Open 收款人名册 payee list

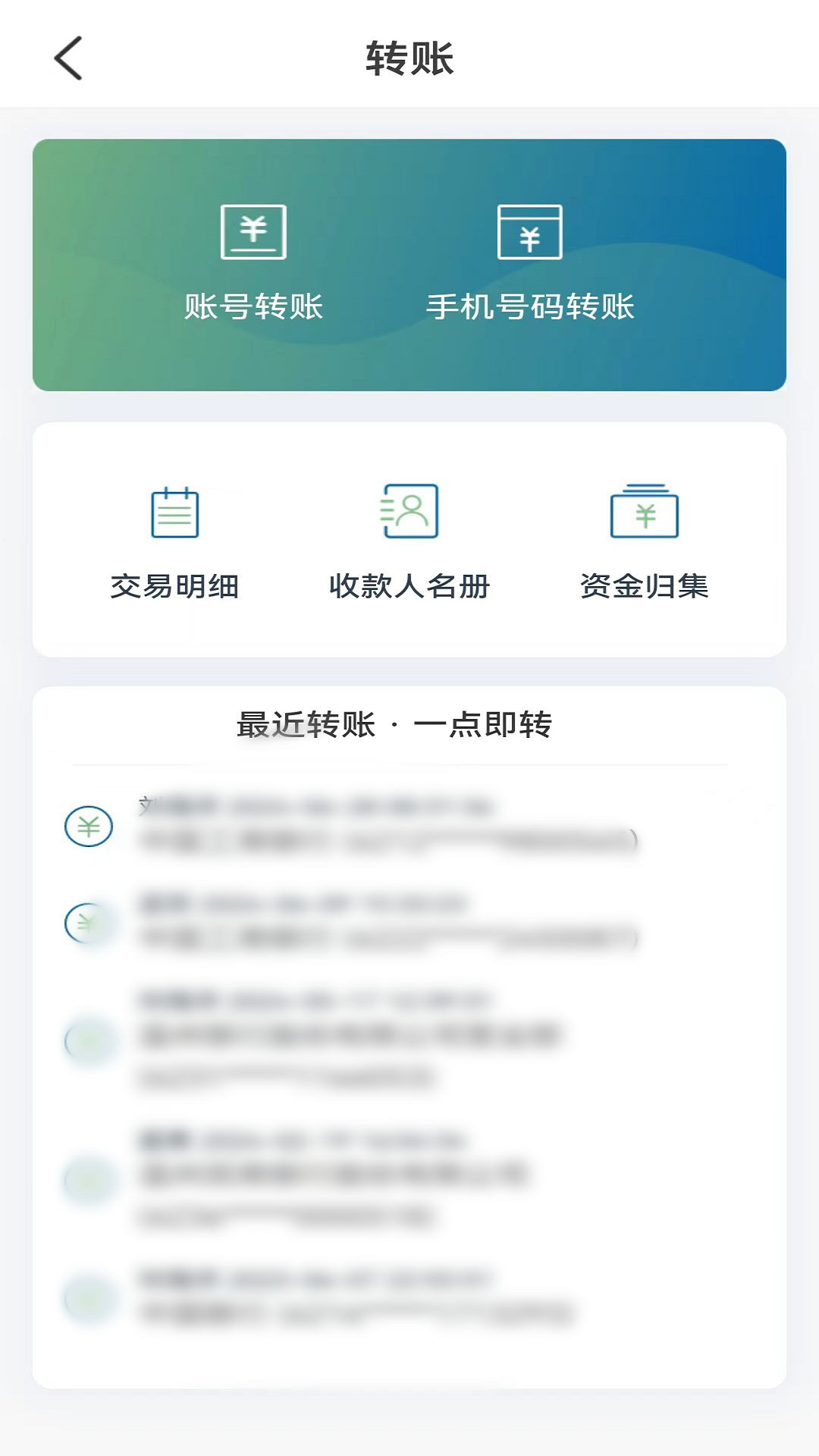(409, 541)
